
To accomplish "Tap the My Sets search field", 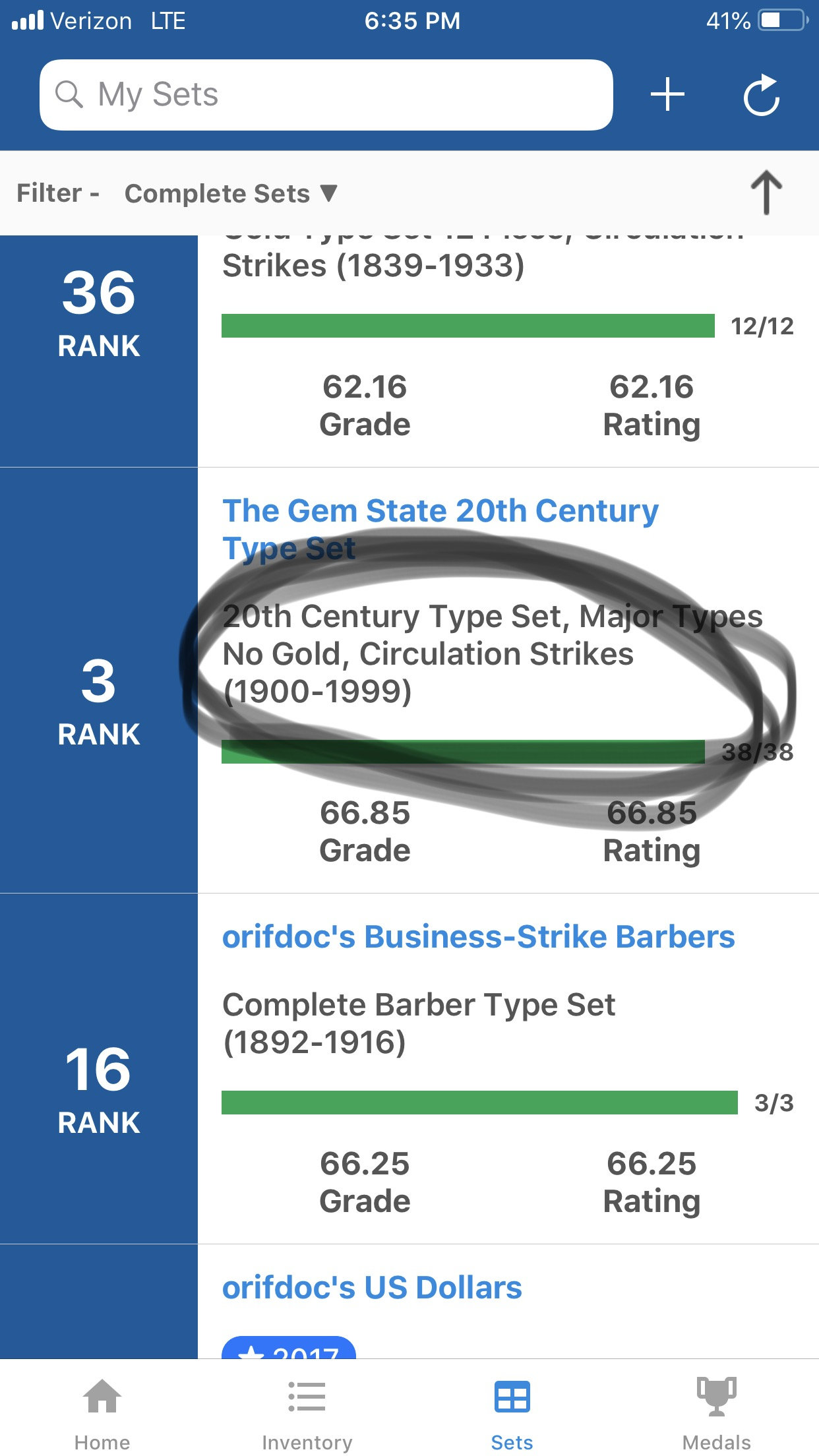I will tap(326, 95).
